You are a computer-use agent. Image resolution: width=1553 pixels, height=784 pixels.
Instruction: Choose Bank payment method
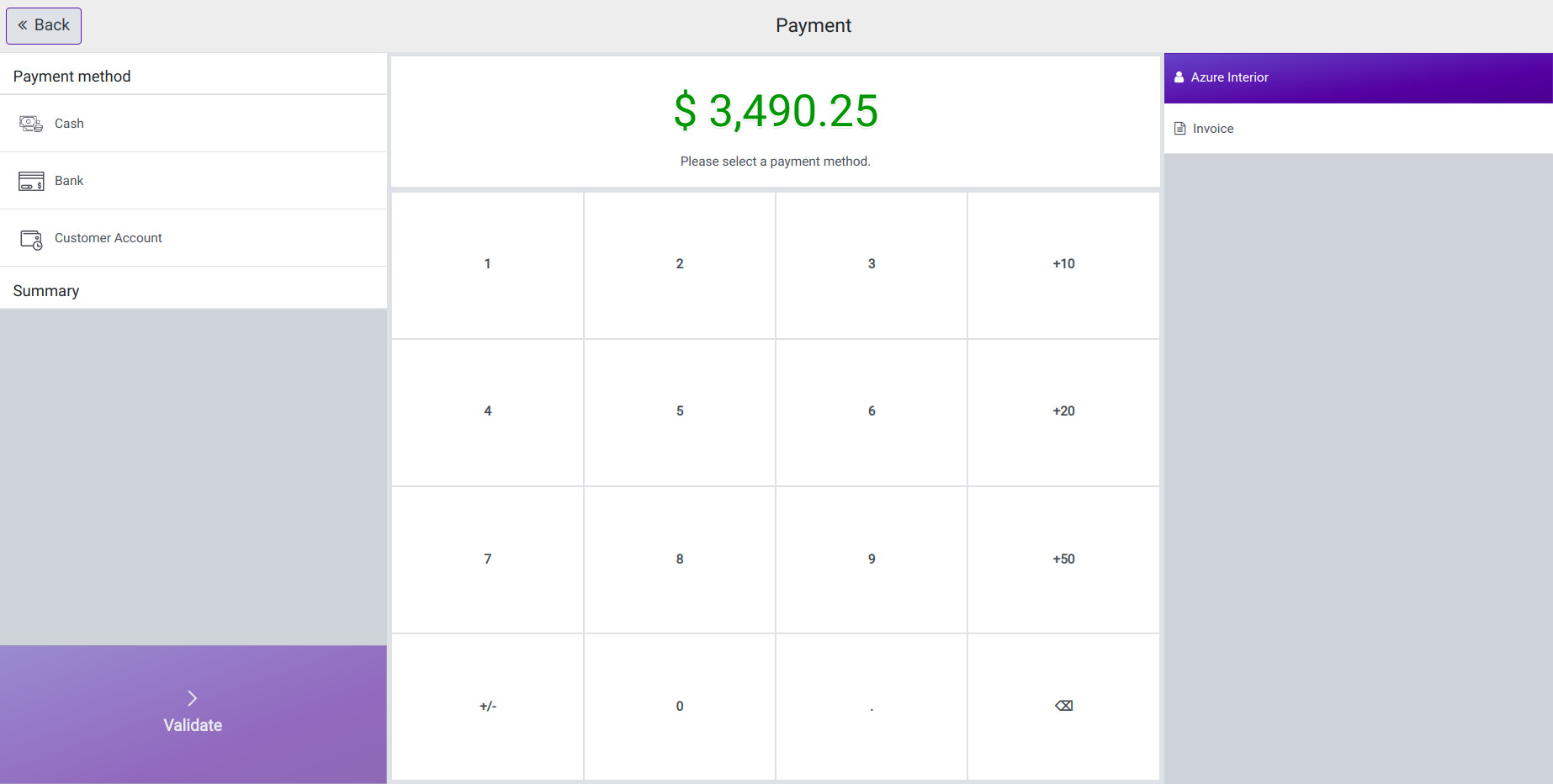pos(193,181)
